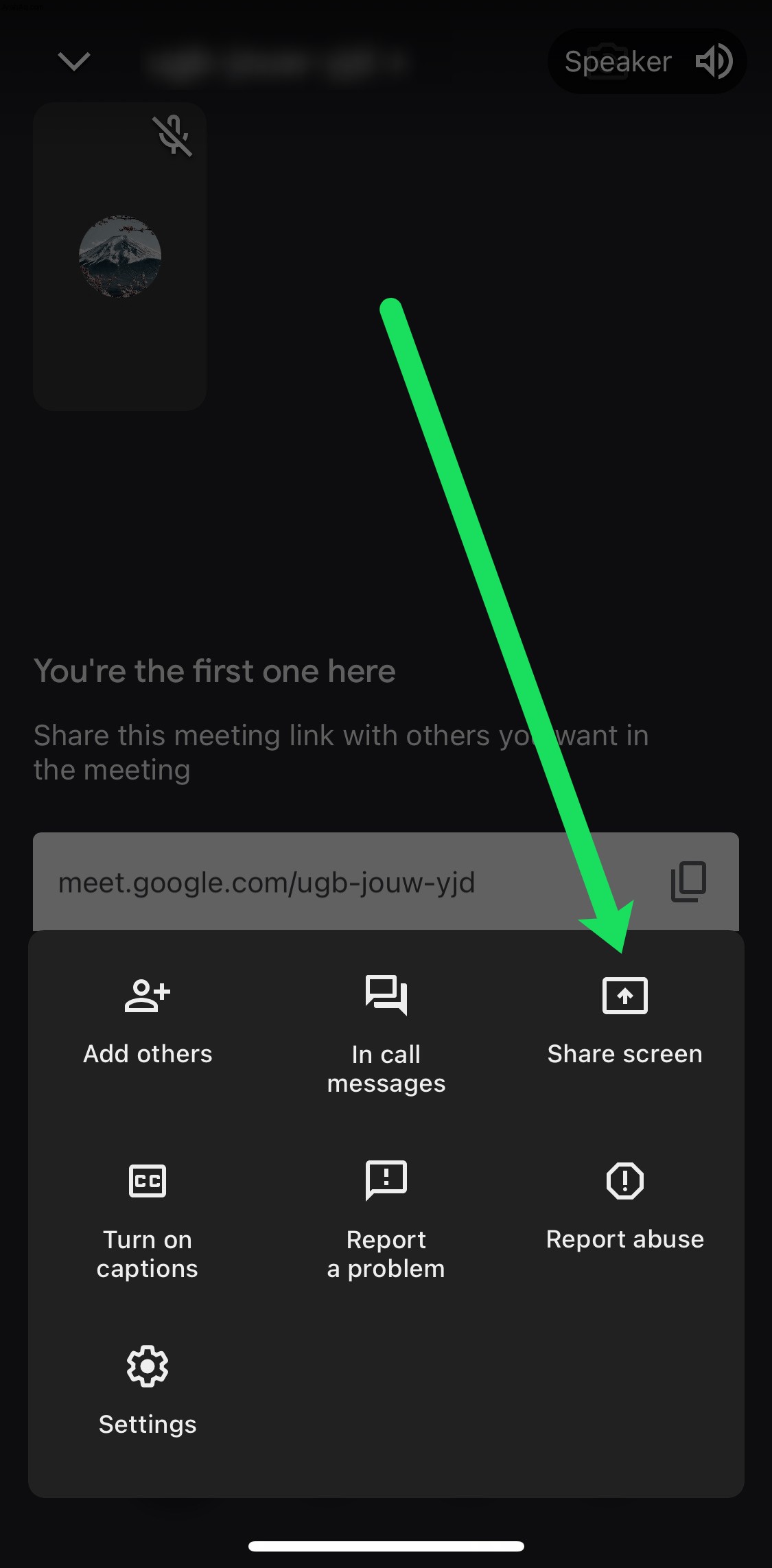
Task: Select Report a problem
Action: pos(386,1219)
